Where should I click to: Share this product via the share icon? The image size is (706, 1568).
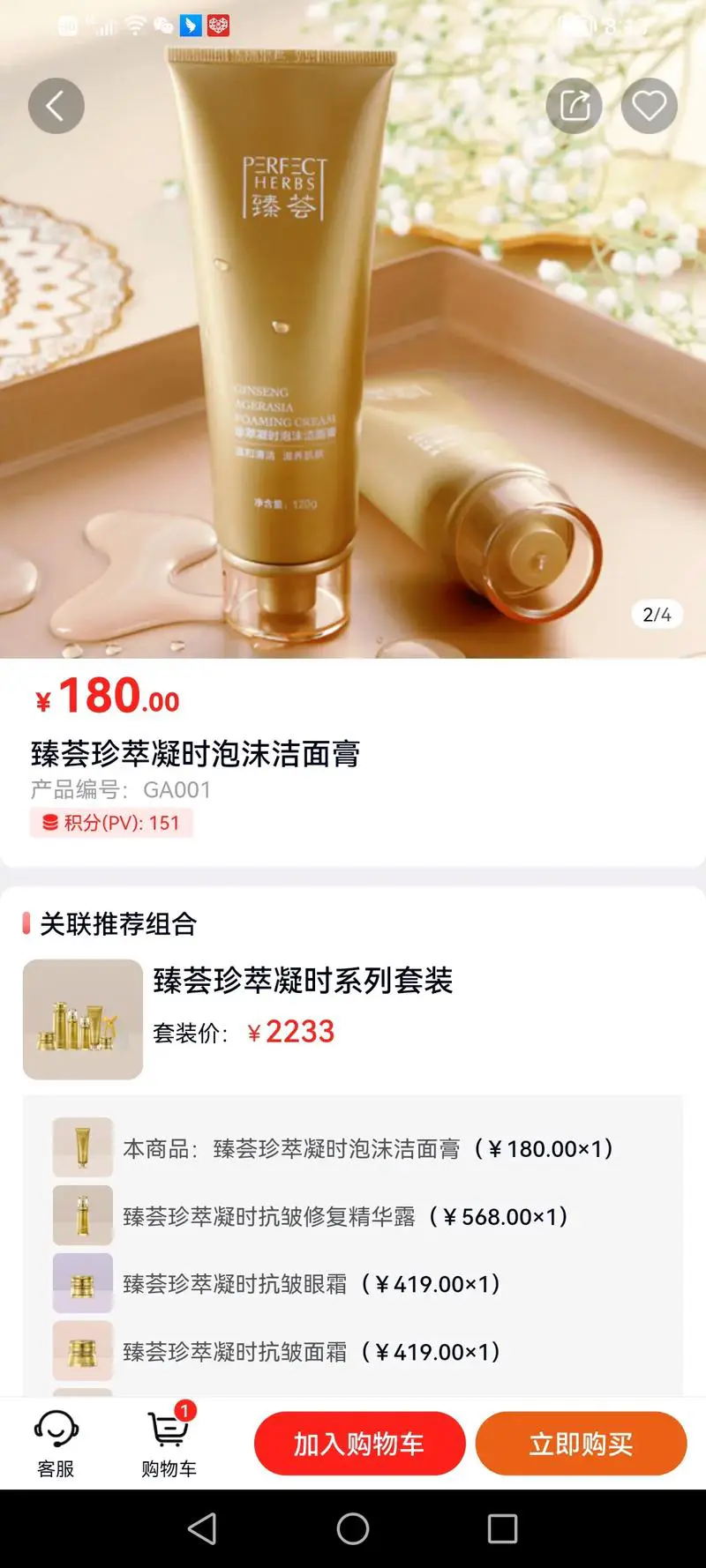pos(574,105)
